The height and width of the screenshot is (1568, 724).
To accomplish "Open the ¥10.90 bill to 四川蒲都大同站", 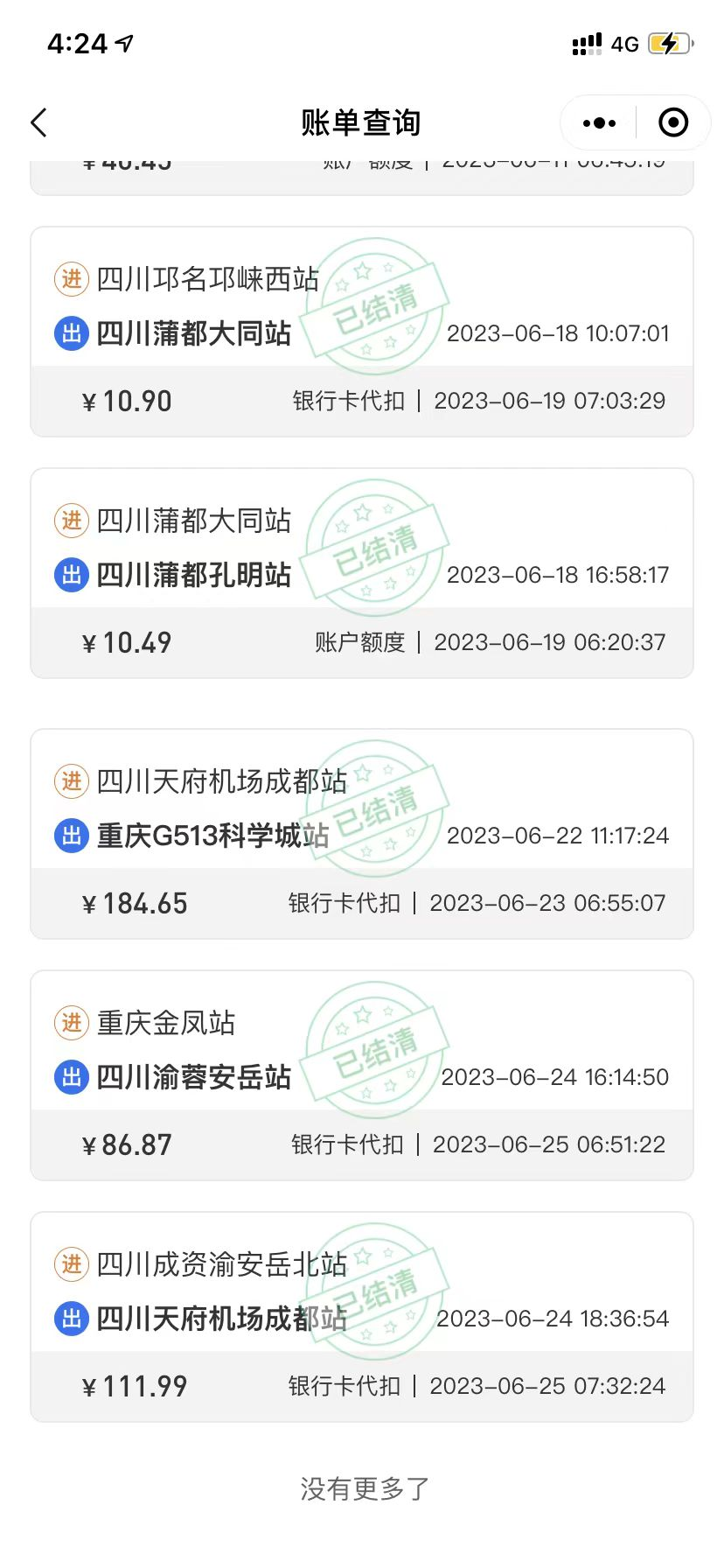I will click(361, 332).
